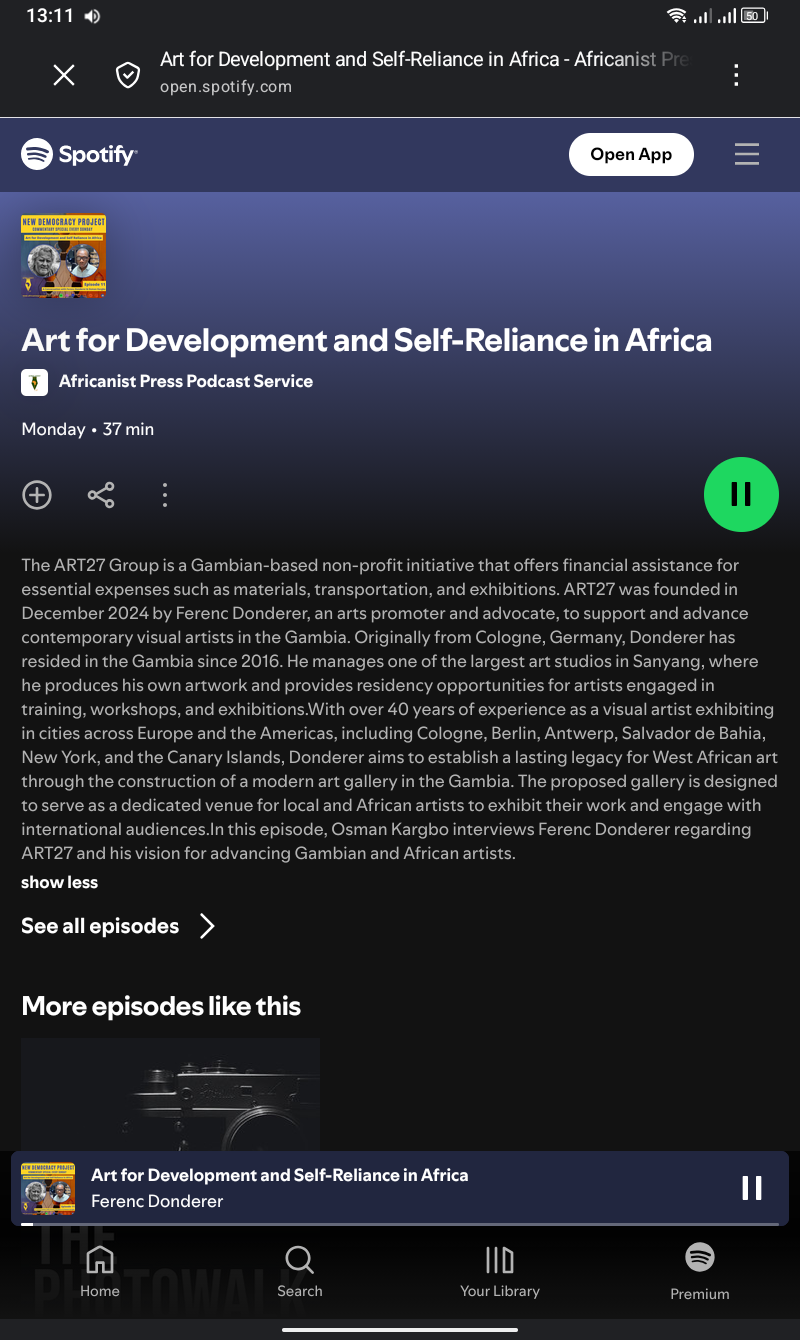Add this episode to your library
Image resolution: width=800 pixels, height=1340 pixels.
click(37, 495)
